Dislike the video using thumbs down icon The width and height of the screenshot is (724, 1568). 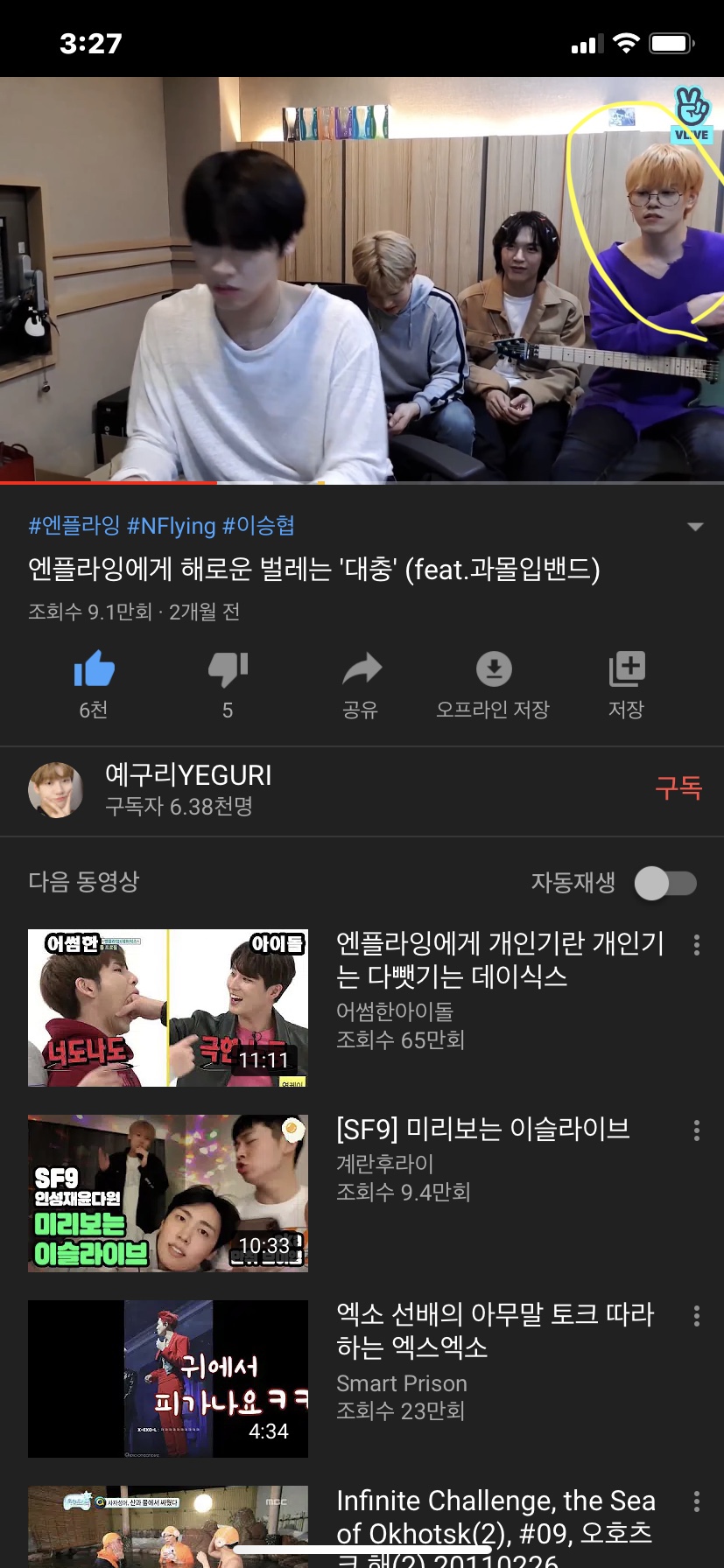click(227, 669)
